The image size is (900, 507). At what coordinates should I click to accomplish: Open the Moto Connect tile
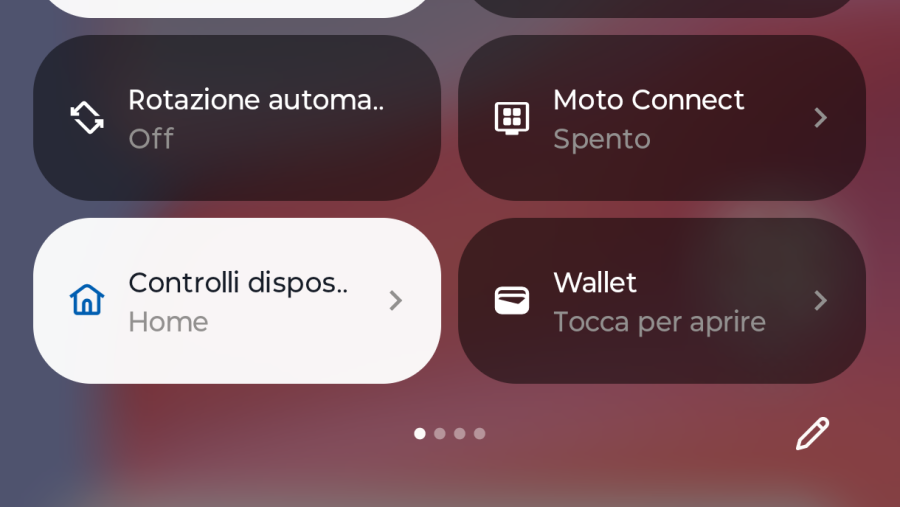(x=661, y=118)
